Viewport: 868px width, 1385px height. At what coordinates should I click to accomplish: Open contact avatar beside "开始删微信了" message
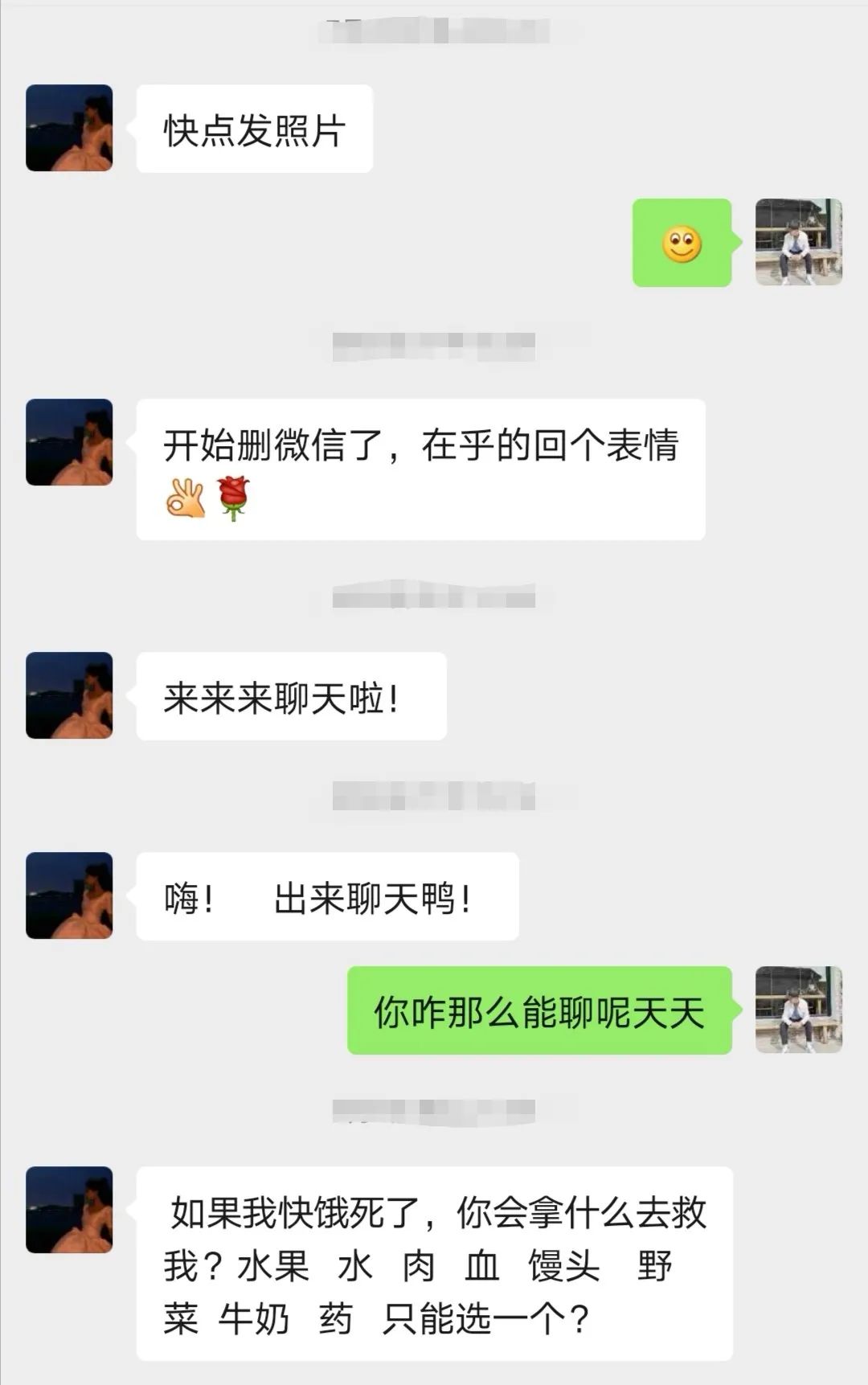tap(69, 442)
